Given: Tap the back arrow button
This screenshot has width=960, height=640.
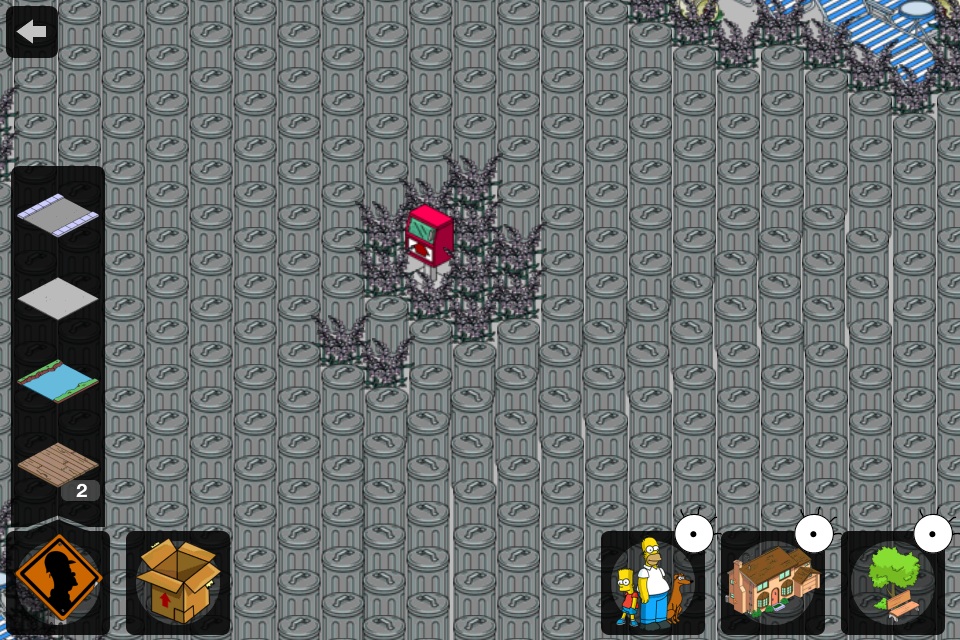Looking at the screenshot, I should pyautogui.click(x=32, y=32).
